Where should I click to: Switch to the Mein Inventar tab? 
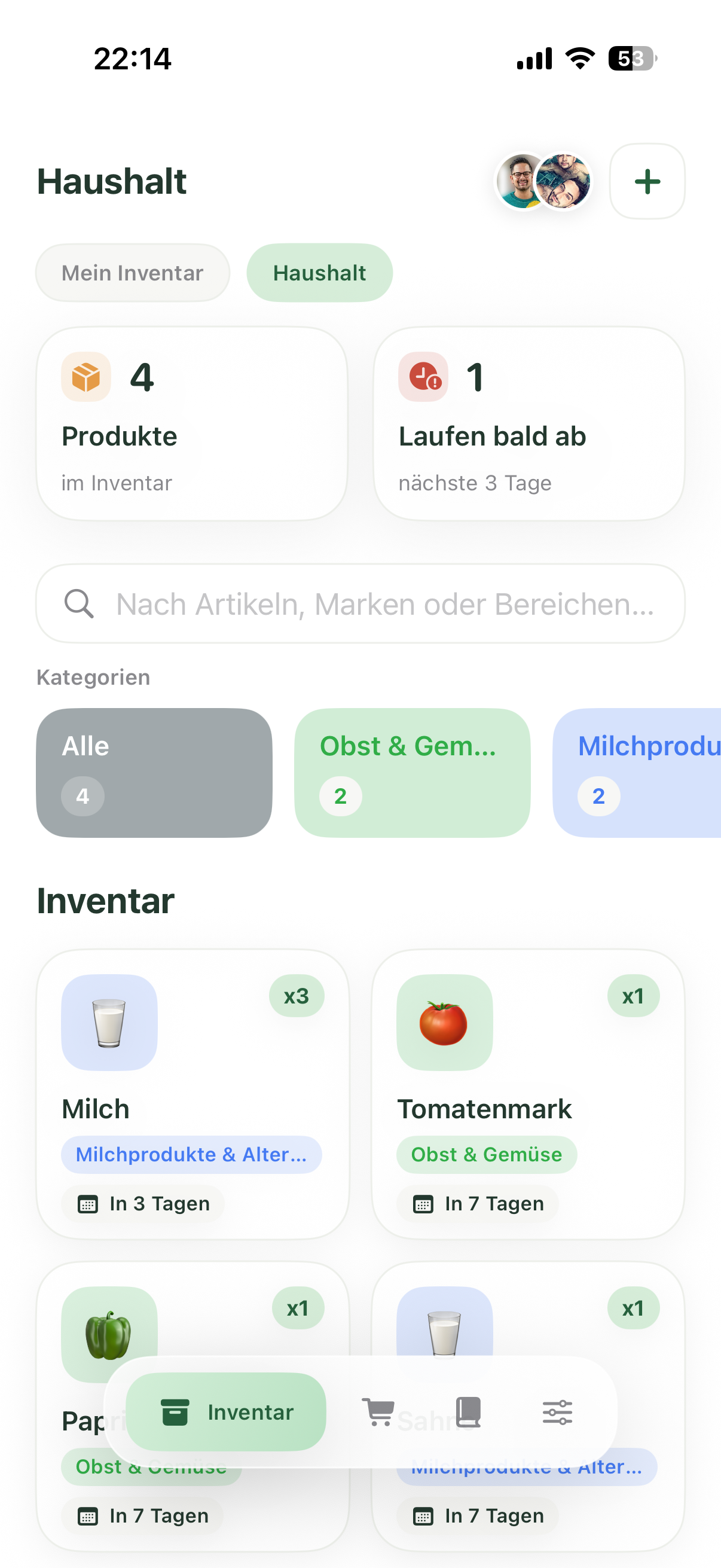[133, 273]
